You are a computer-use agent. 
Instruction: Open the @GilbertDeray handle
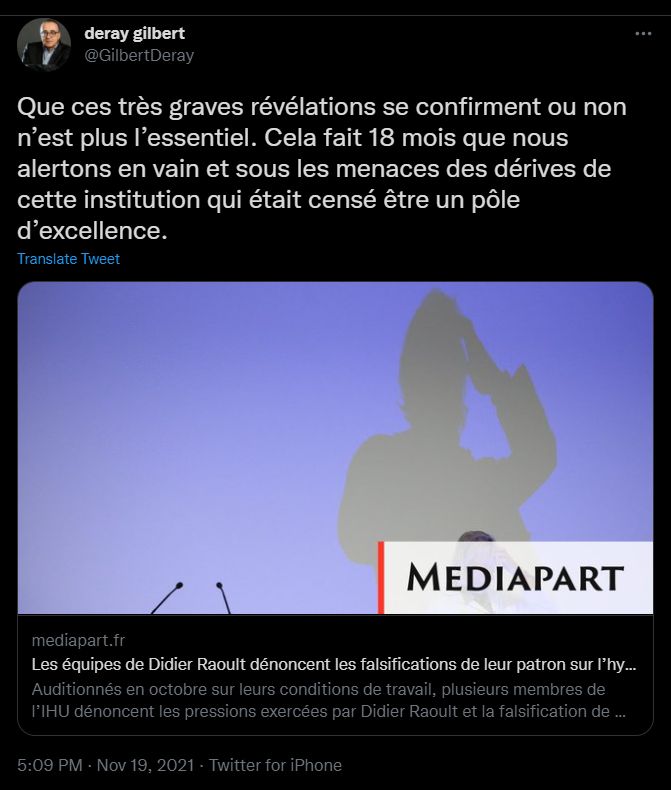click(x=139, y=56)
